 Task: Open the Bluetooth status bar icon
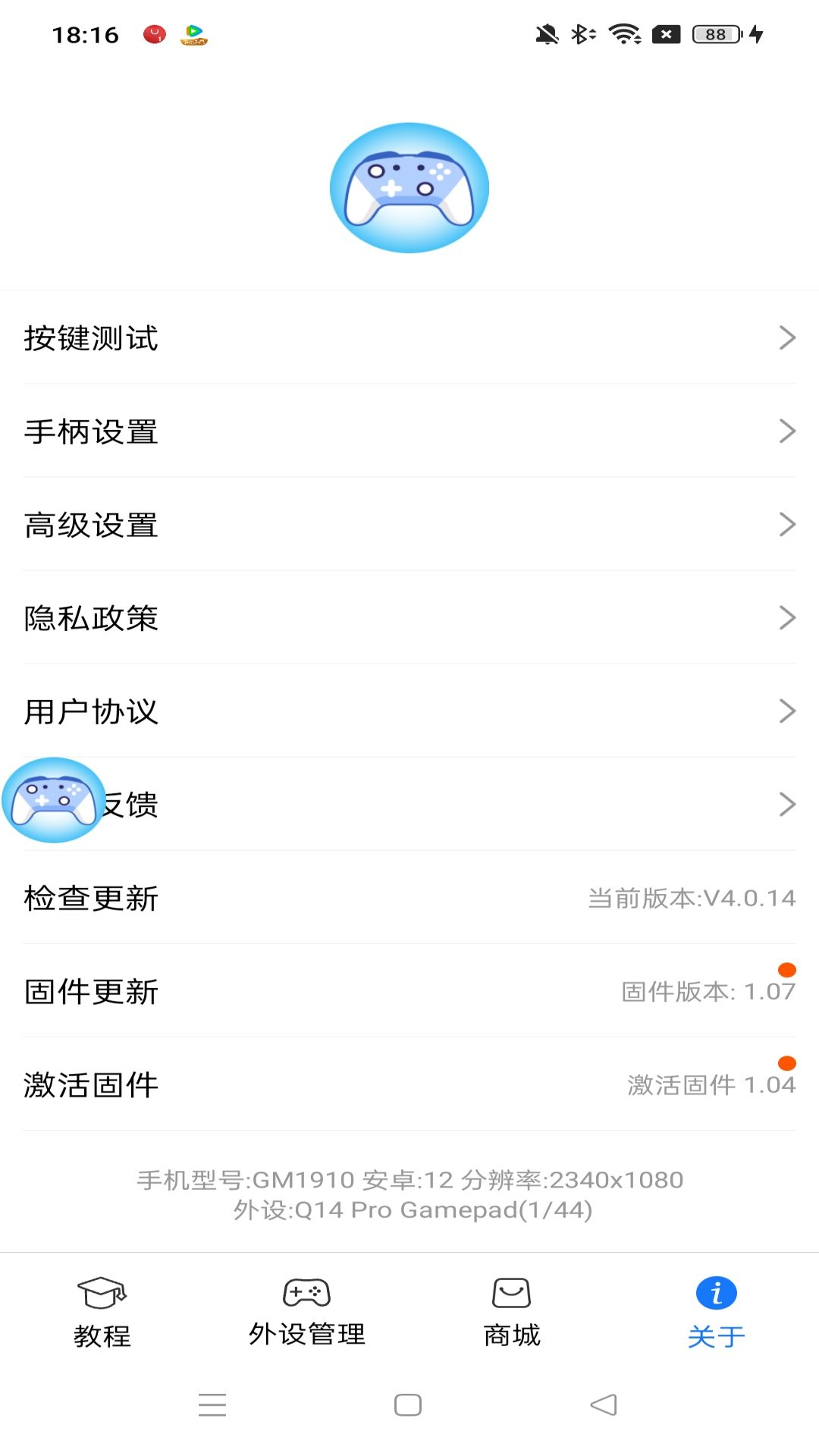582,33
